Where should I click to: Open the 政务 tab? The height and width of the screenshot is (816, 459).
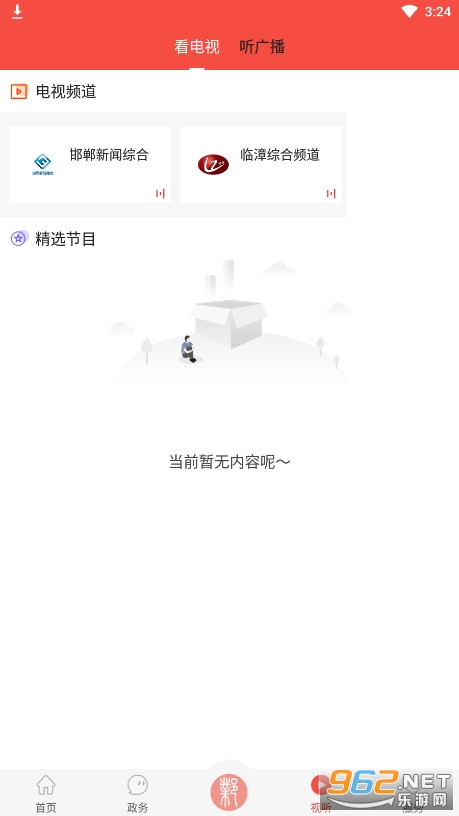point(137,793)
